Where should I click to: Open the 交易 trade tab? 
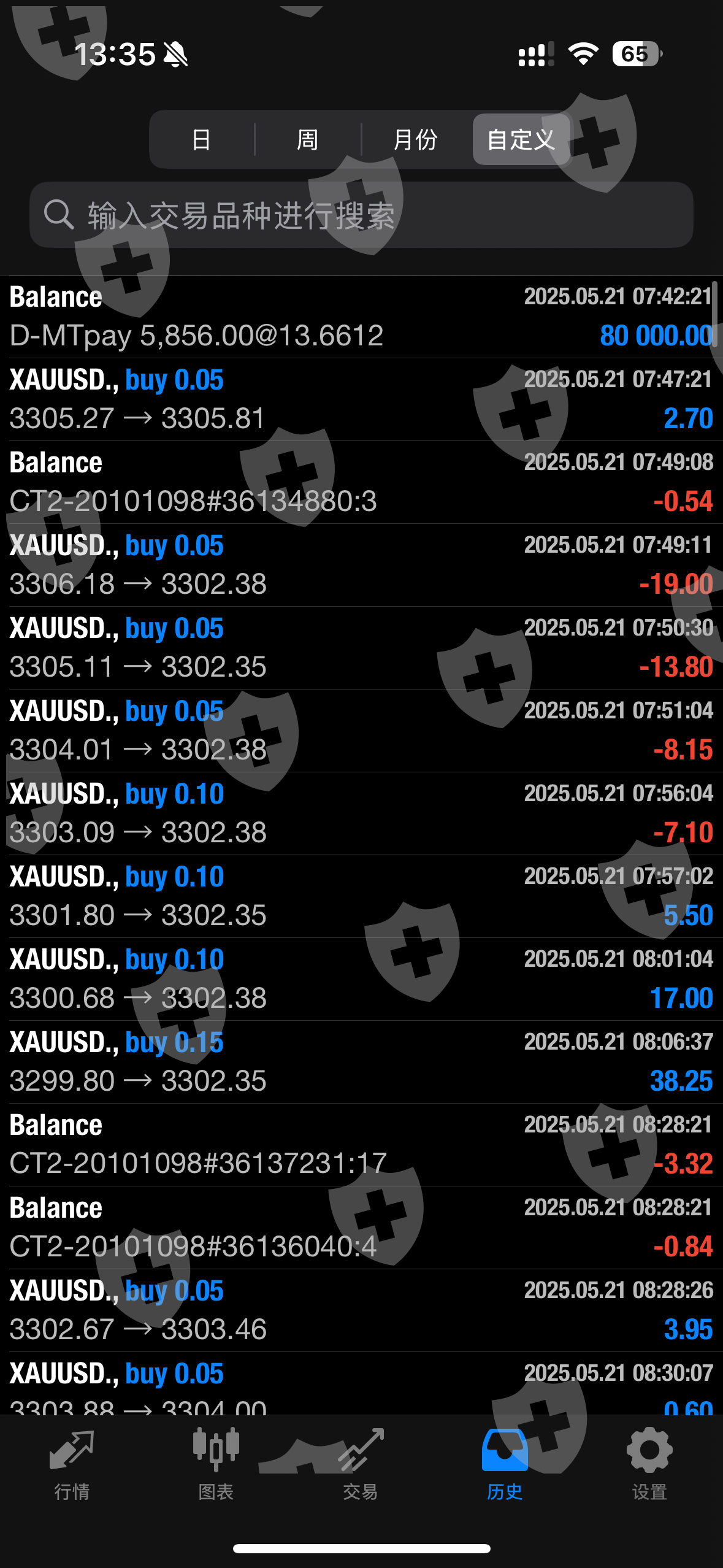[361, 1466]
